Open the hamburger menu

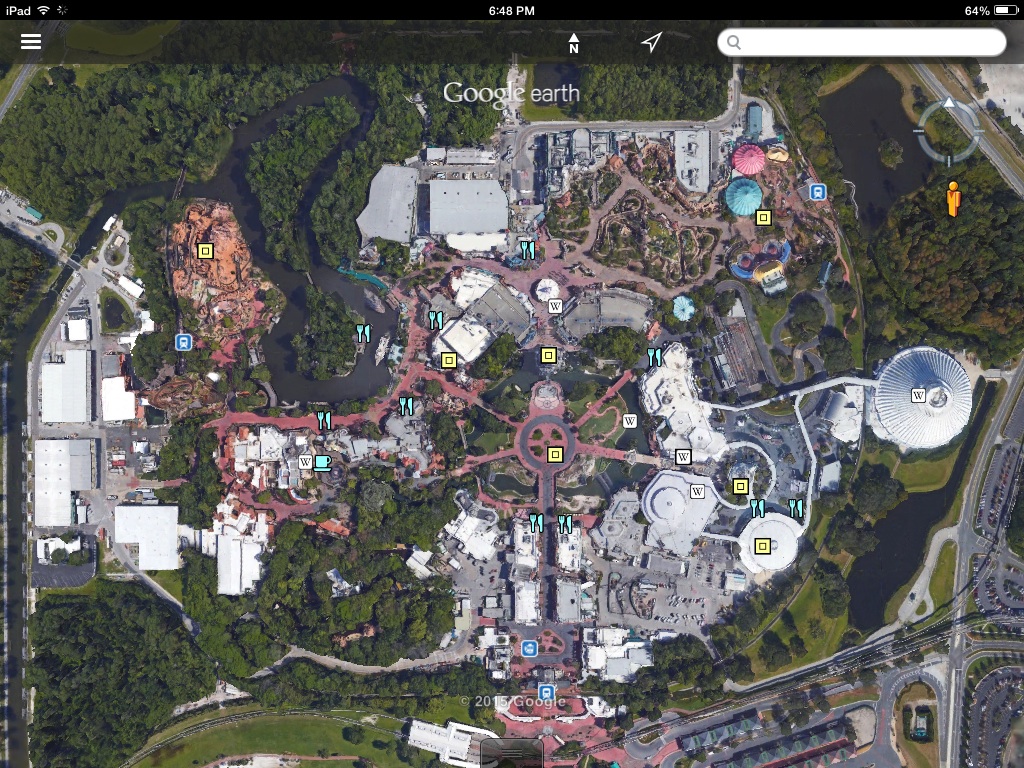coord(31,41)
